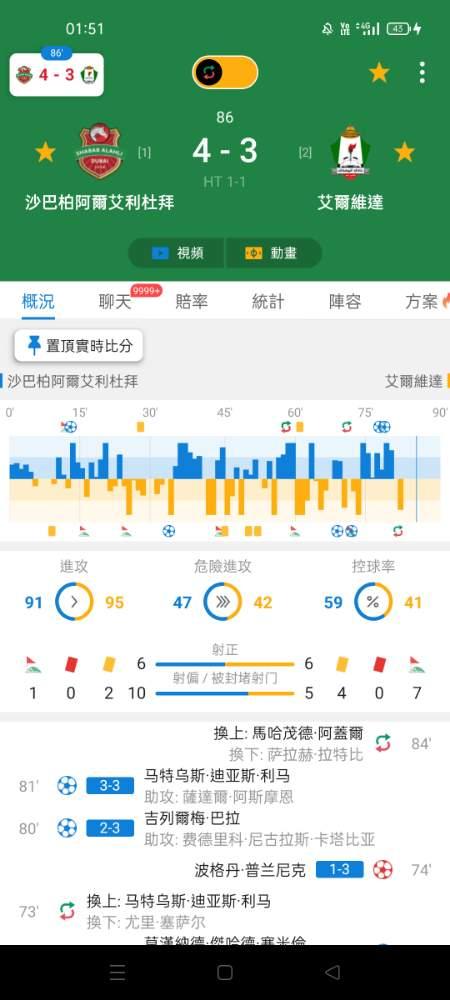The image size is (450, 1000).
Task: Go to home screen via system home button
Action: pos(224,972)
